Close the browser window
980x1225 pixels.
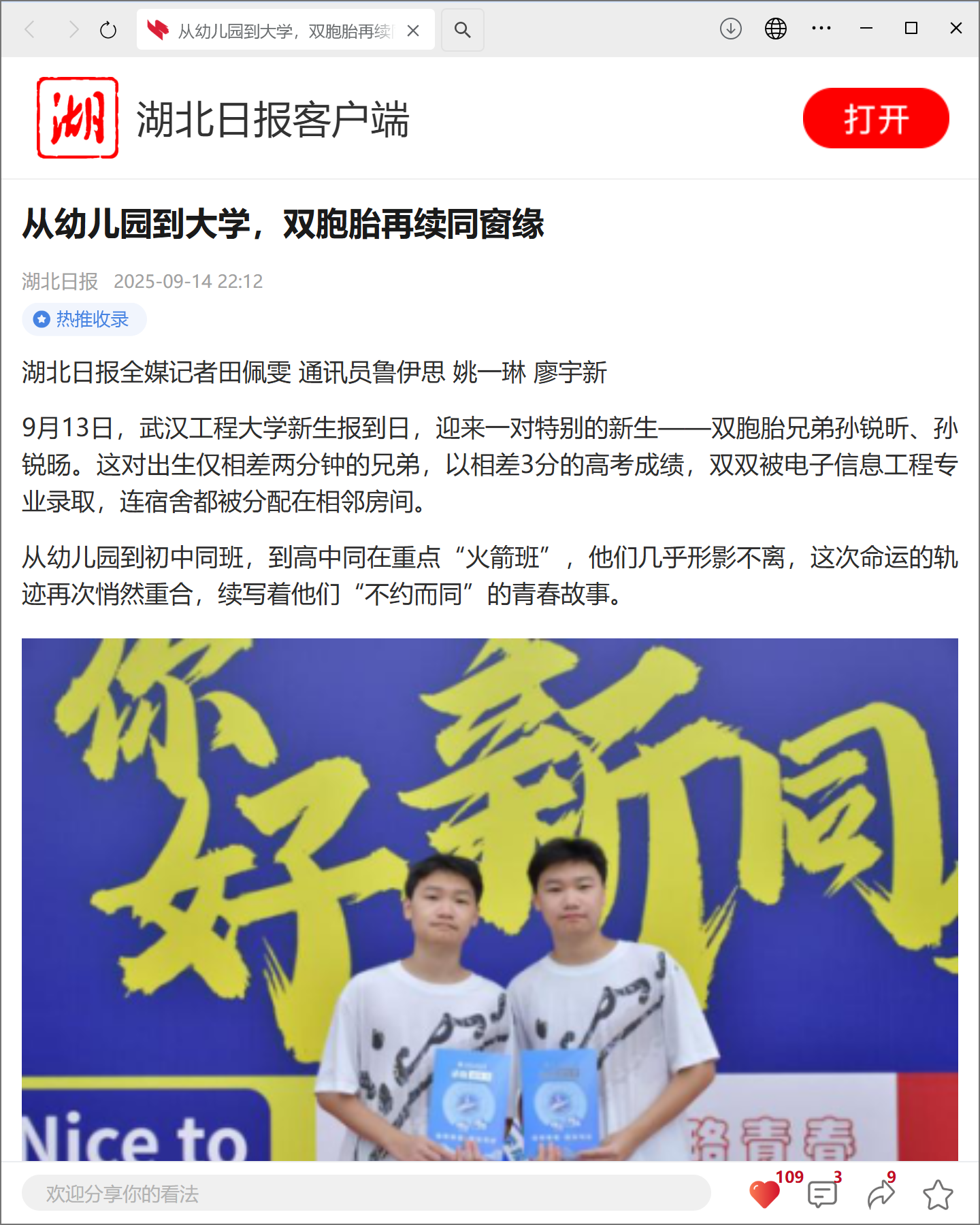coord(956,29)
